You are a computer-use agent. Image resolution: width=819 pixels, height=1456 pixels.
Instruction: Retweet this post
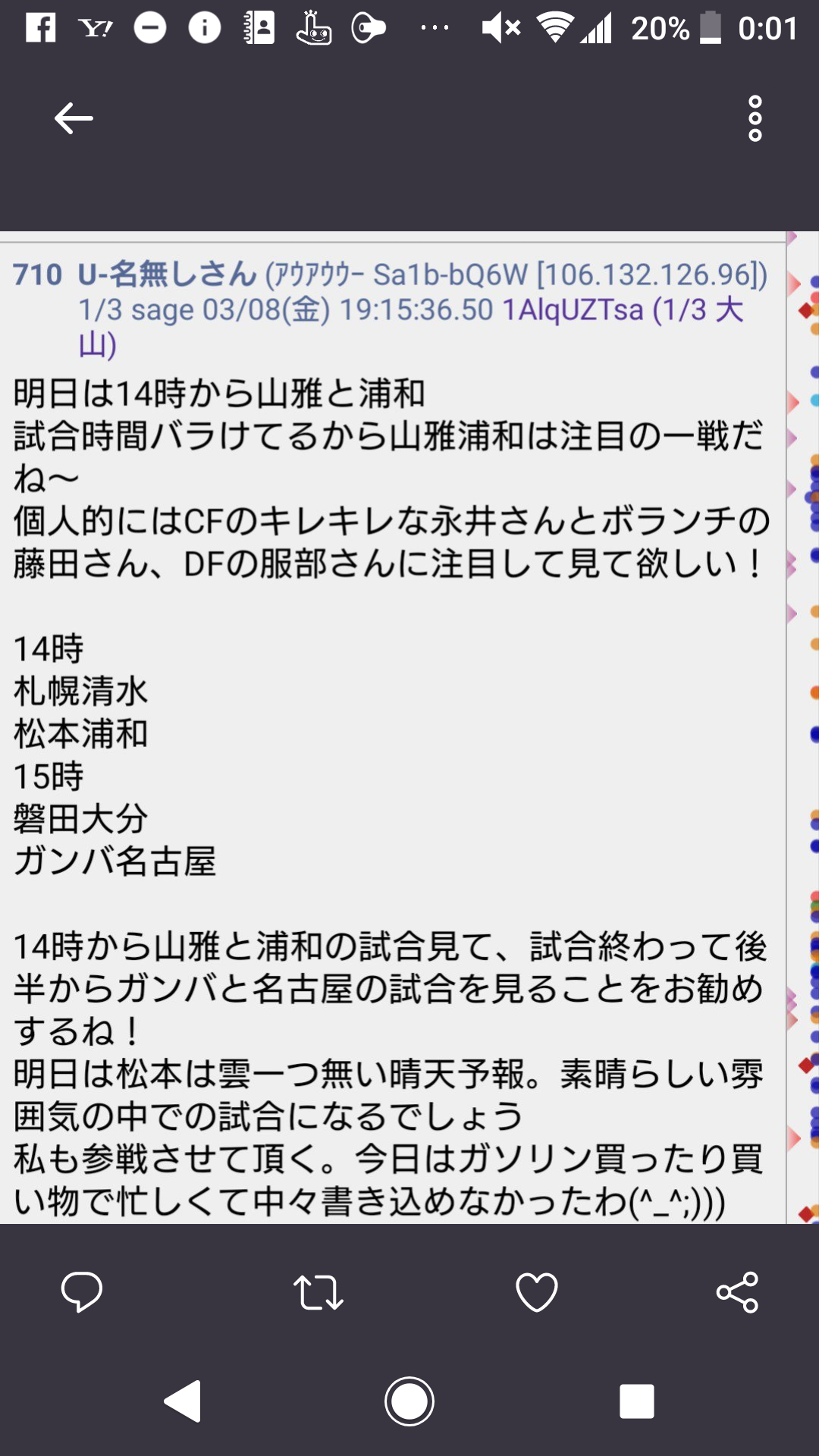pyautogui.click(x=318, y=1293)
